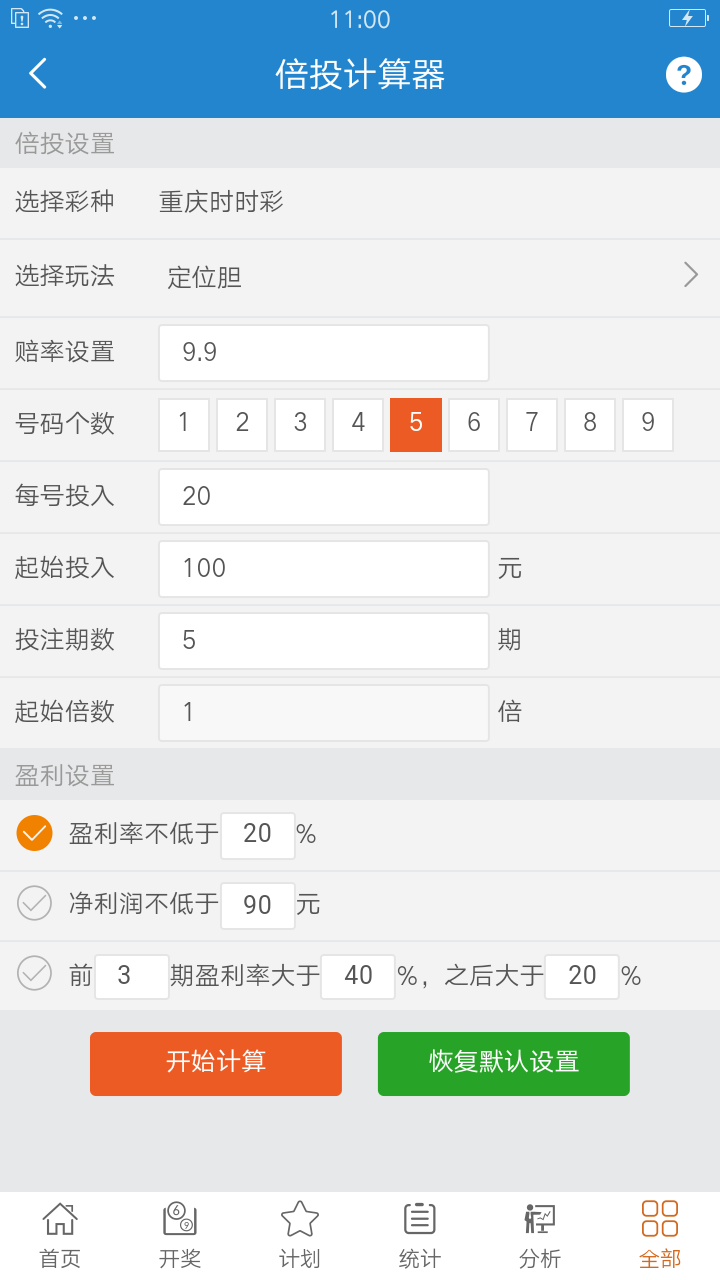Tap 开始计算 to start calculating

tap(216, 1064)
